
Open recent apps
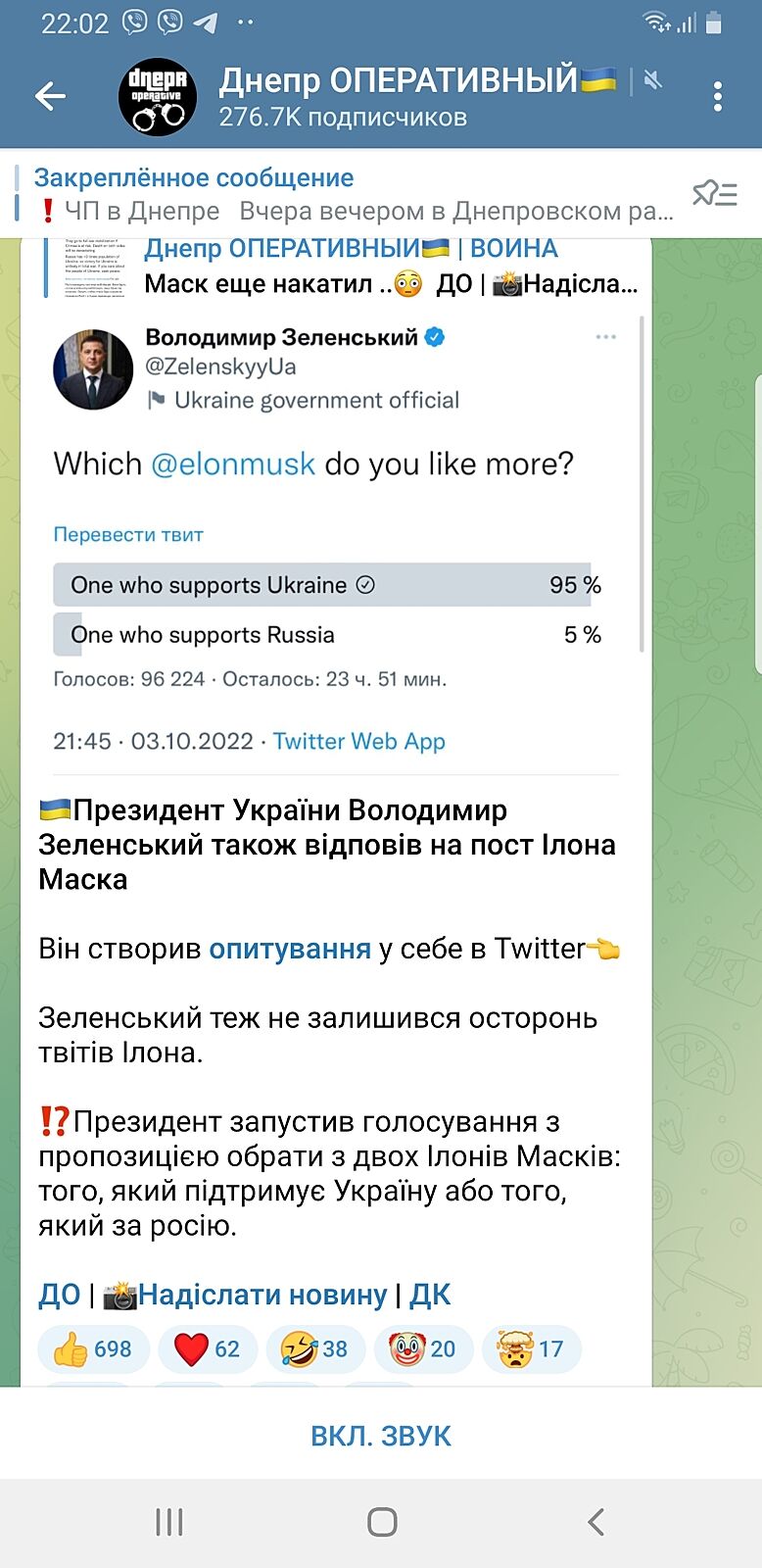(x=168, y=1522)
